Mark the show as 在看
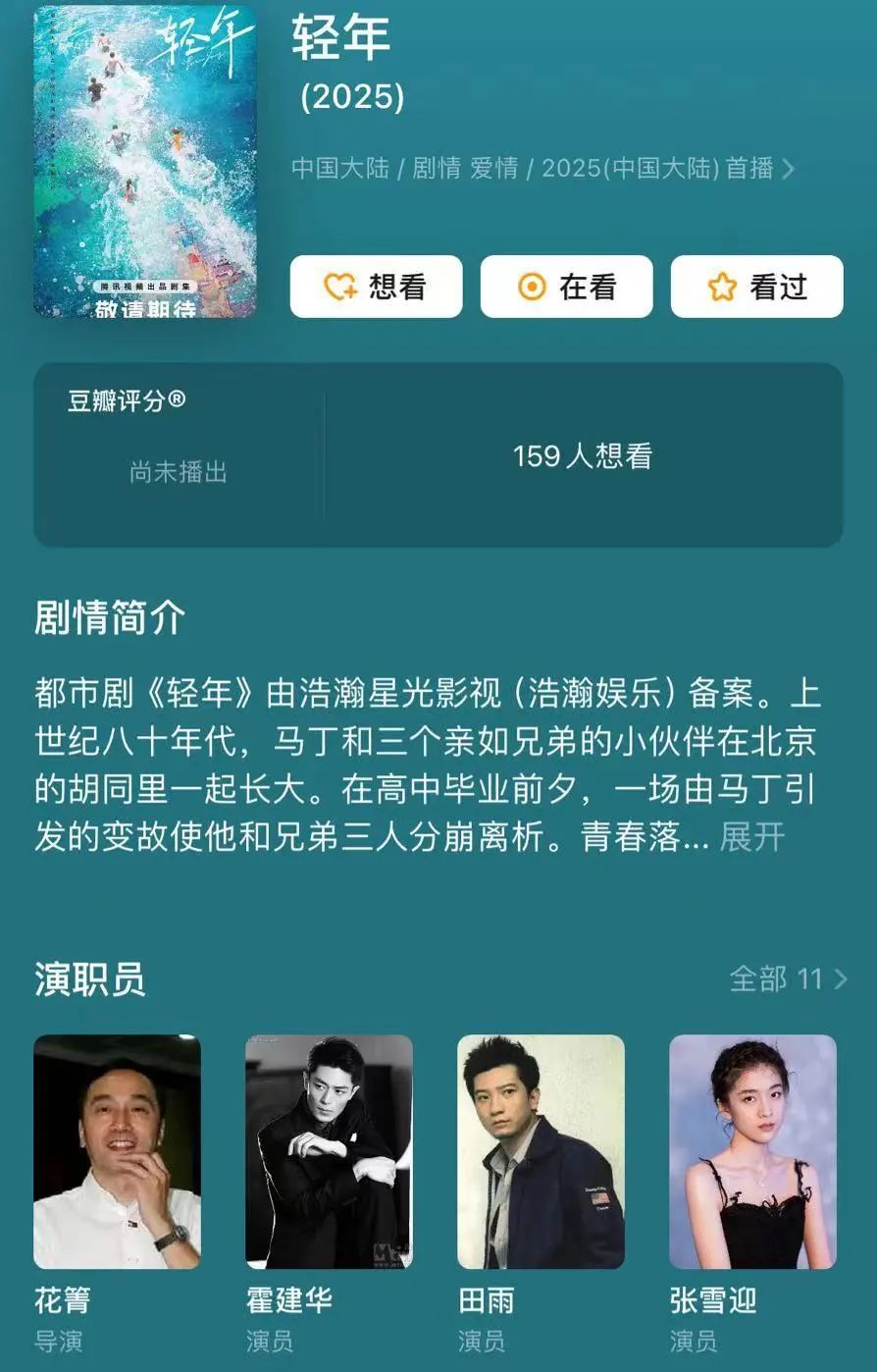877x1372 pixels. (566, 287)
